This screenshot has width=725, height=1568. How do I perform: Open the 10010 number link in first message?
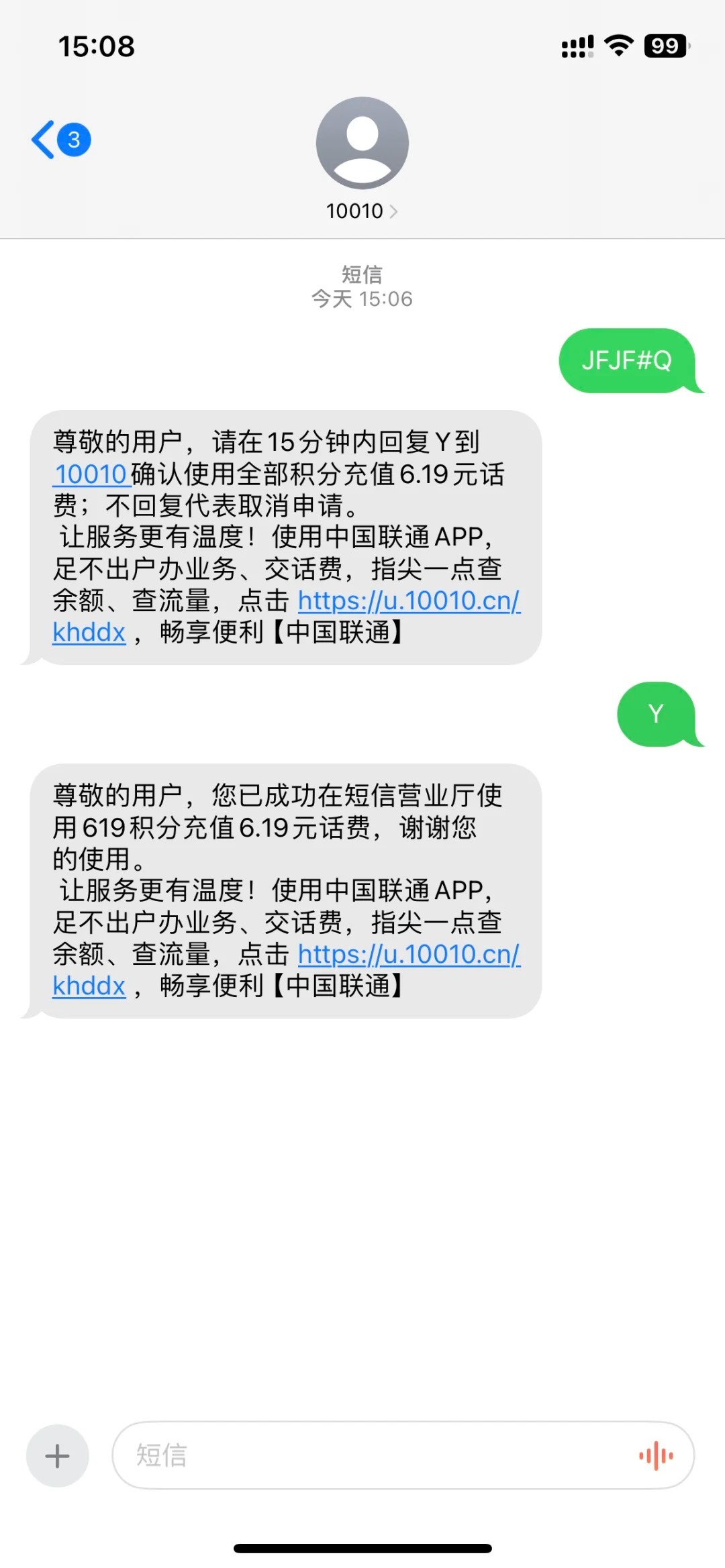coord(91,473)
